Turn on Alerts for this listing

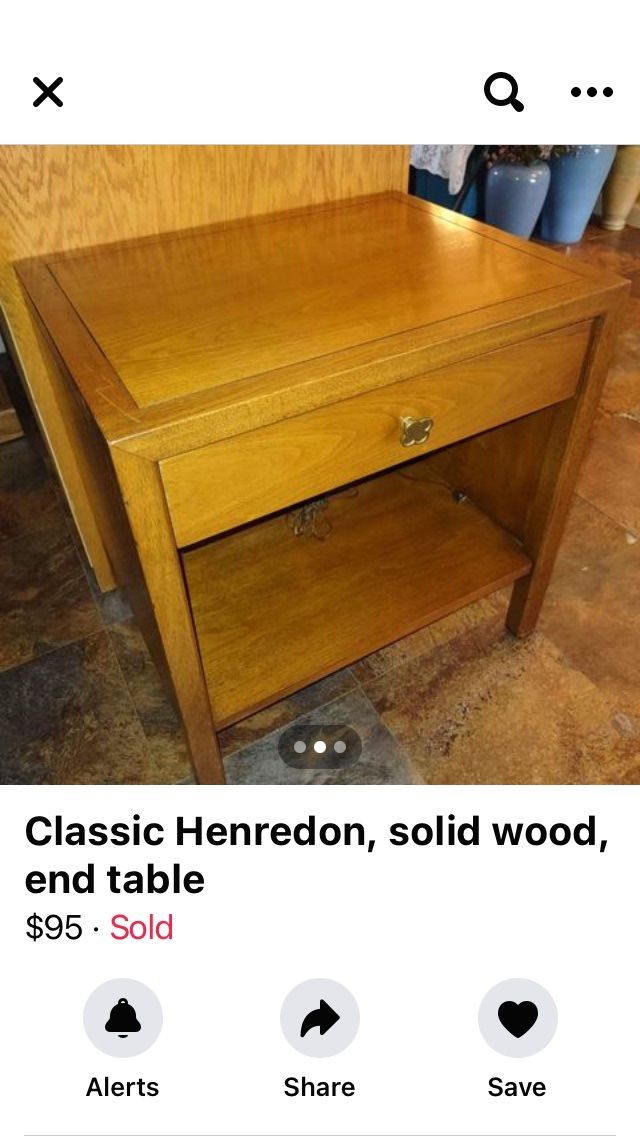coord(122,1018)
